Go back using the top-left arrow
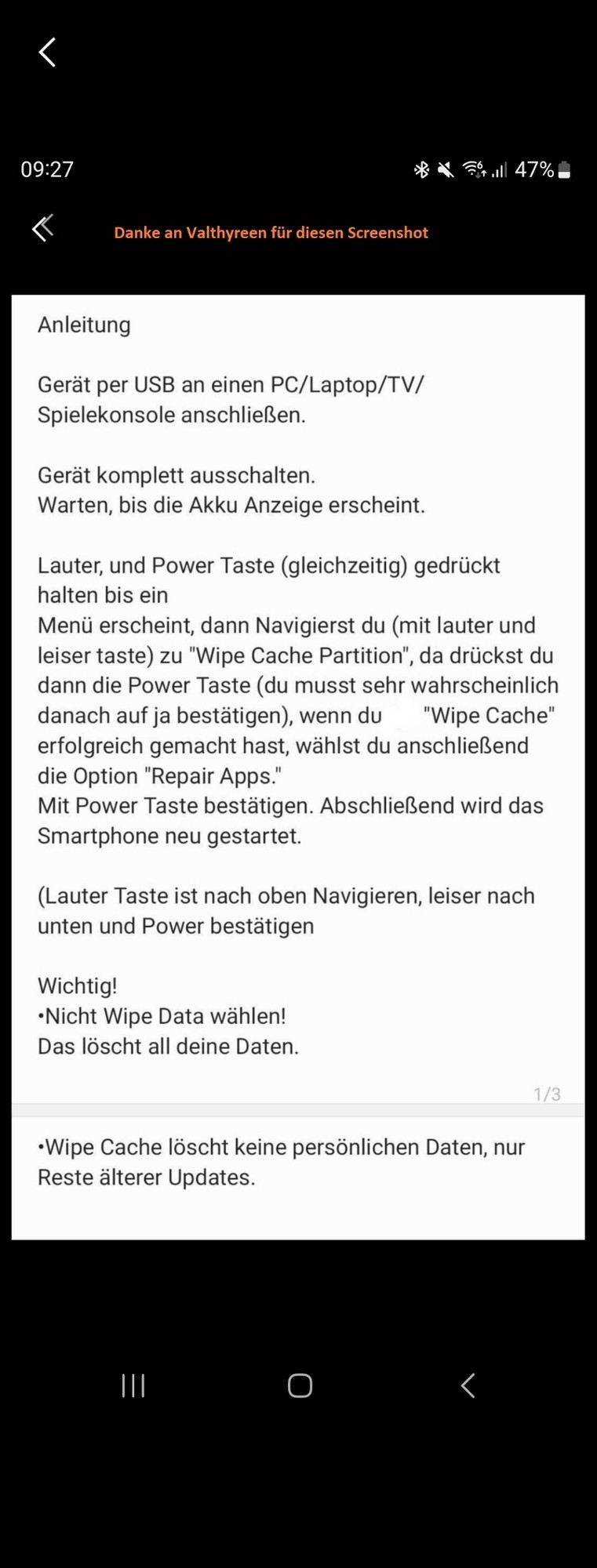This screenshot has width=597, height=1568. coord(47,53)
